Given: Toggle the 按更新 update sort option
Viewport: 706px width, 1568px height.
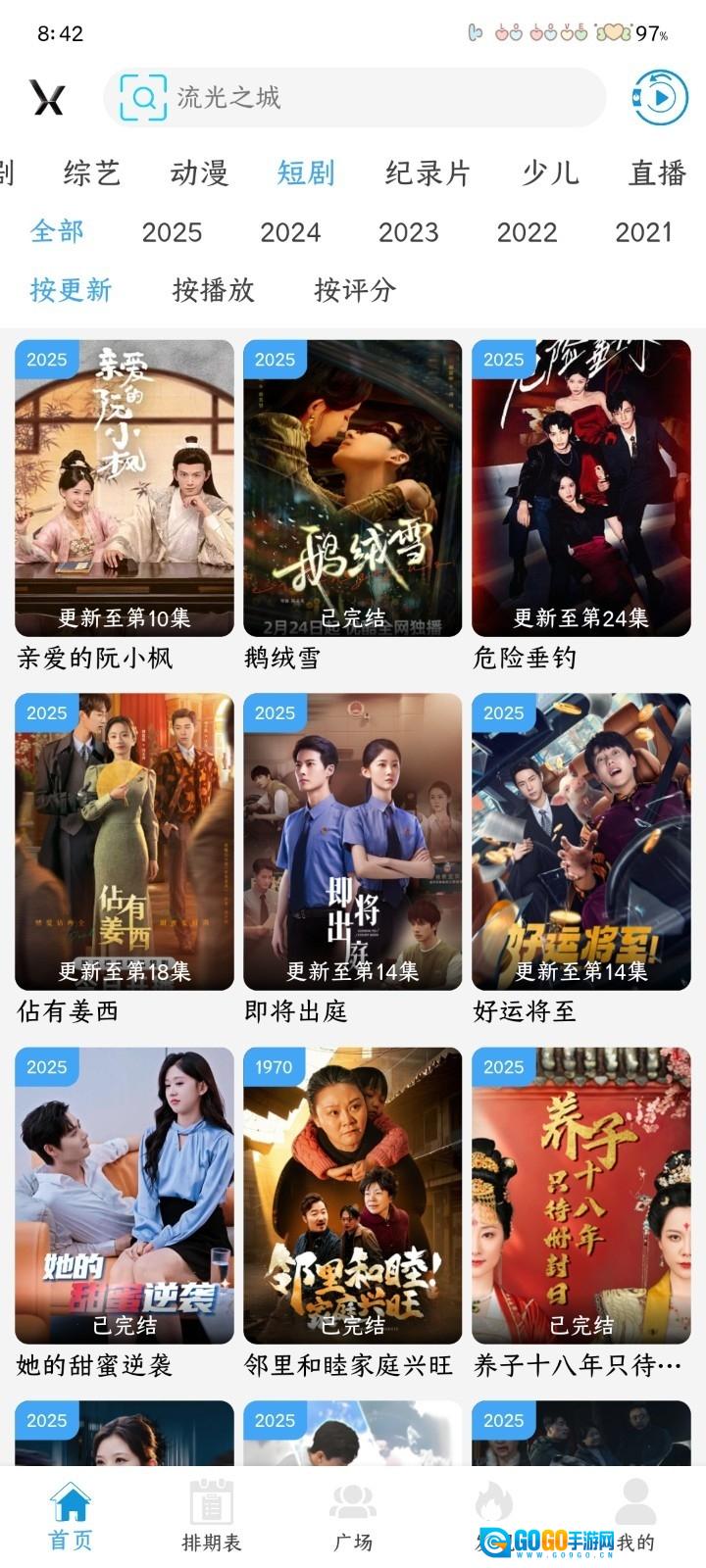Looking at the screenshot, I should tap(70, 291).
